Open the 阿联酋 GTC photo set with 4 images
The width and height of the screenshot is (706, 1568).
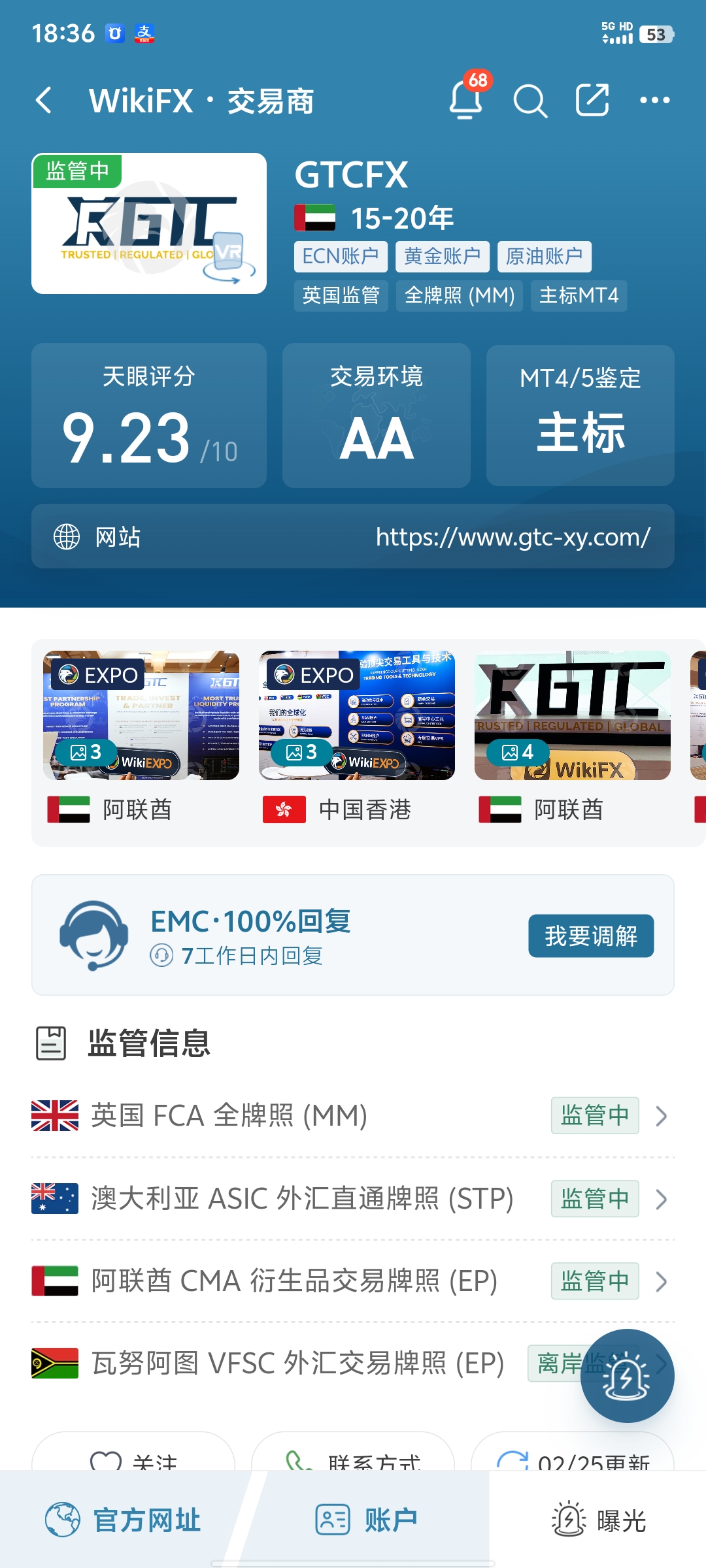coord(573,715)
